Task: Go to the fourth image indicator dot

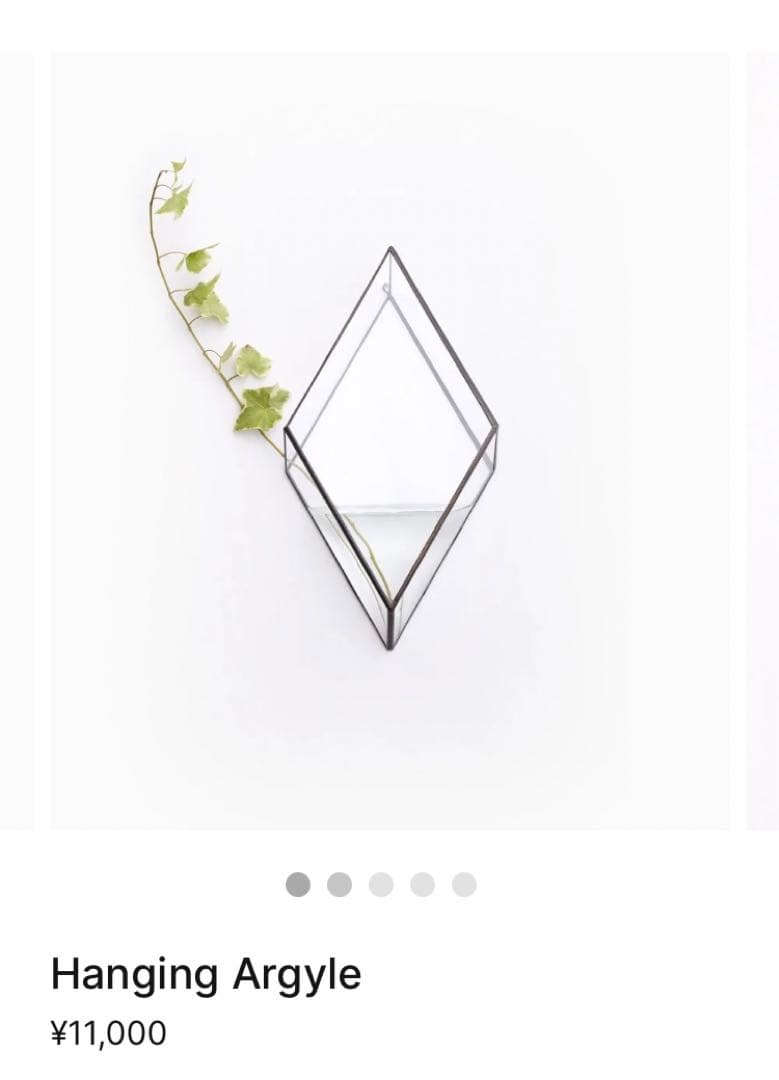Action: pos(422,884)
